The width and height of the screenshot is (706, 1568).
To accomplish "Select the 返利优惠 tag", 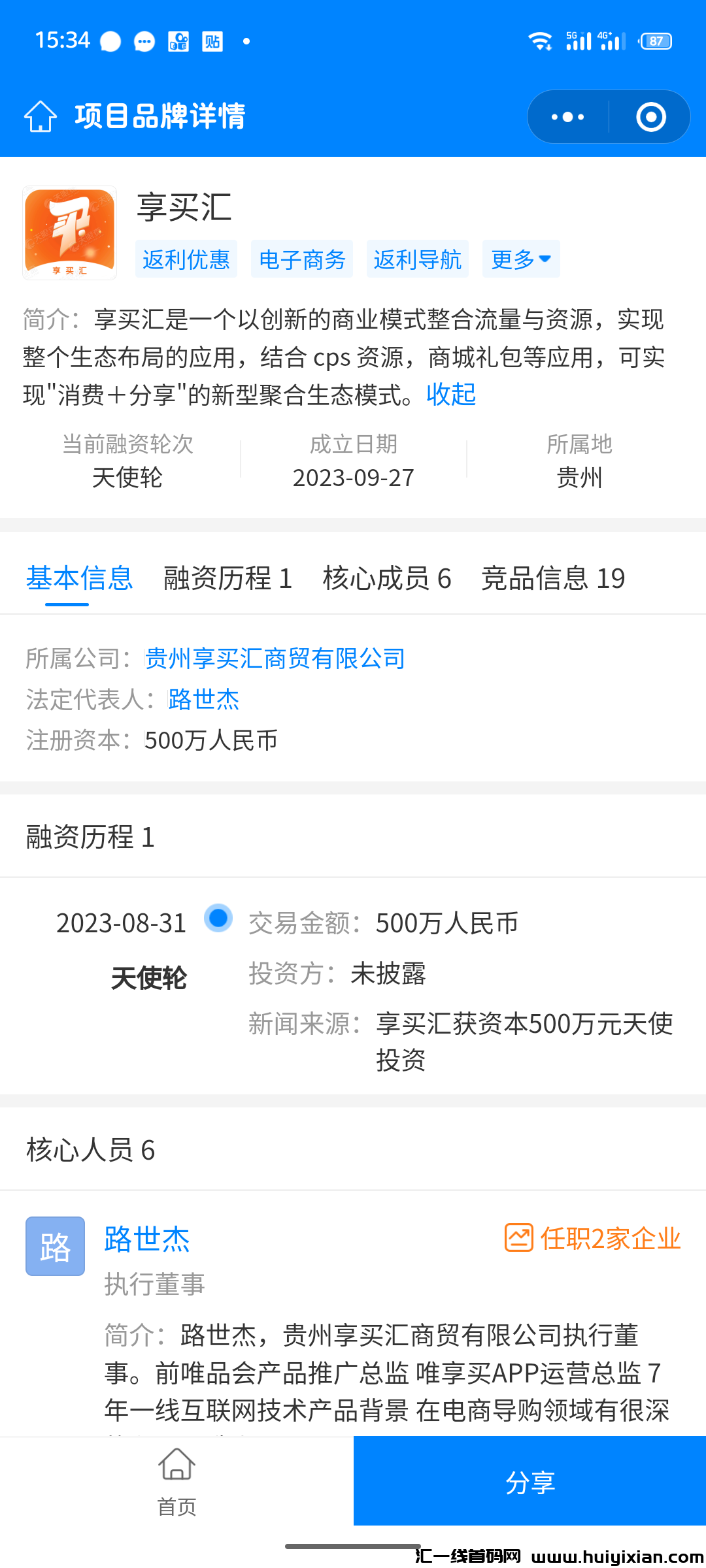I will 186,259.
